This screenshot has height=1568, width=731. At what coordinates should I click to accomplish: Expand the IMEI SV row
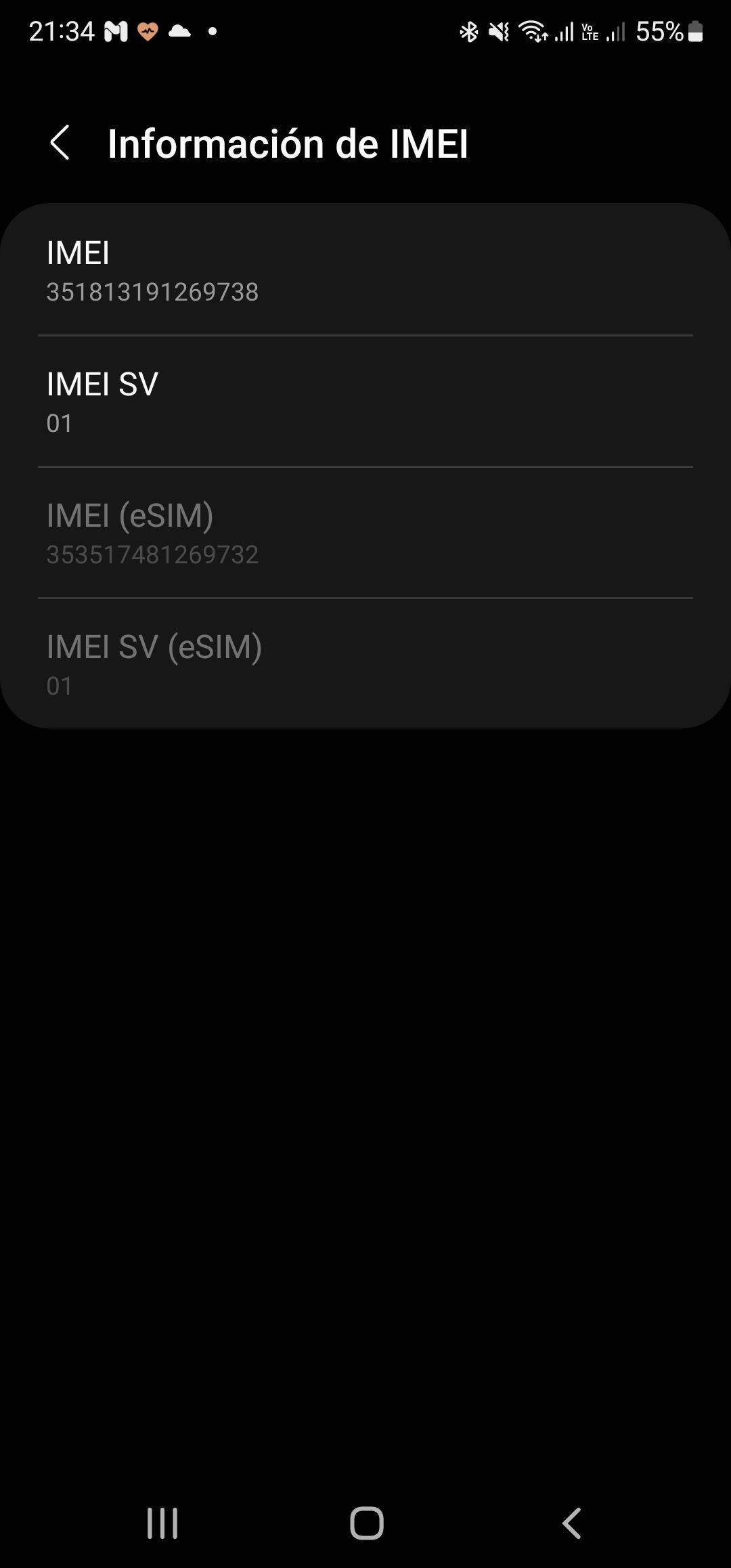(365, 402)
